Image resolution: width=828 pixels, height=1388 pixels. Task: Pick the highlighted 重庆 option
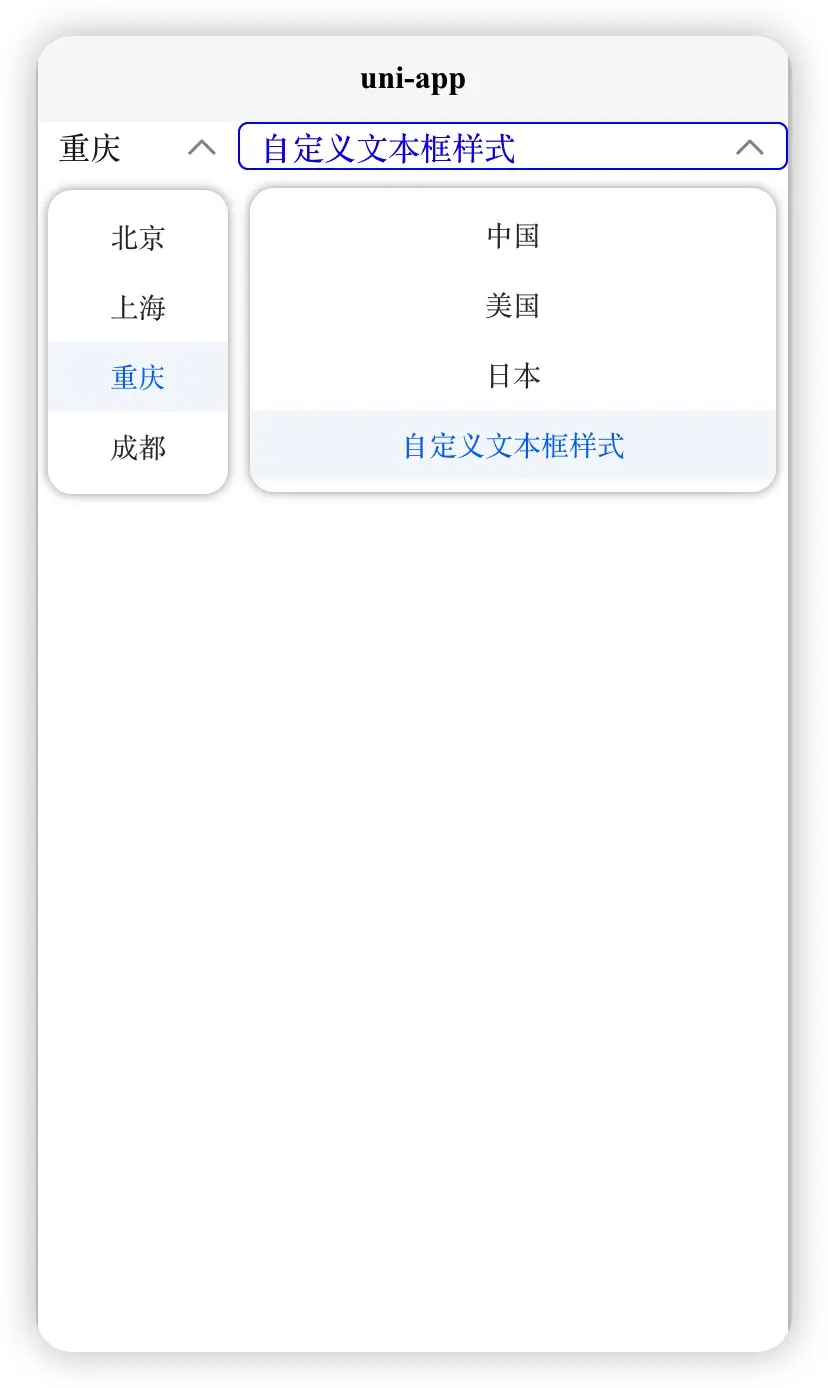[138, 378]
